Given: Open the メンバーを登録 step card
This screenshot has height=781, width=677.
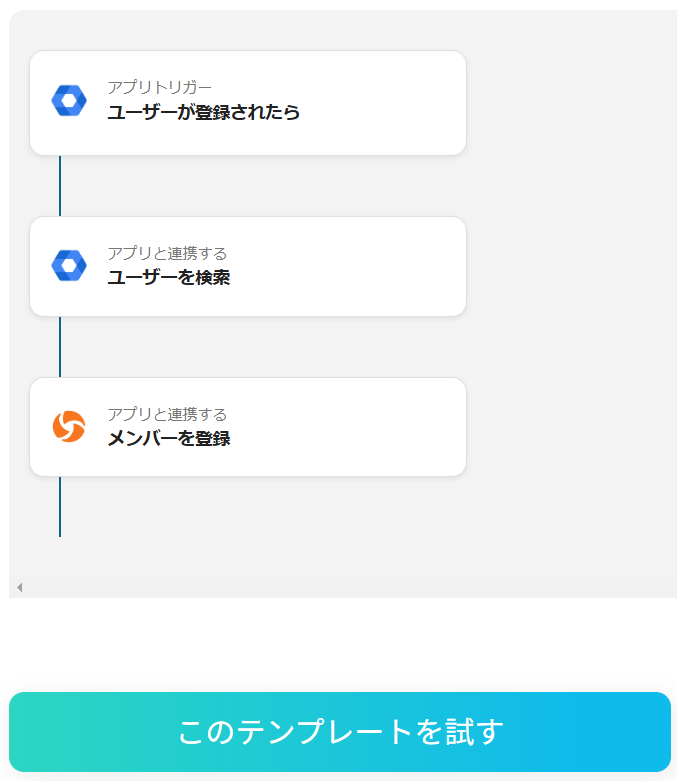Looking at the screenshot, I should 248,427.
